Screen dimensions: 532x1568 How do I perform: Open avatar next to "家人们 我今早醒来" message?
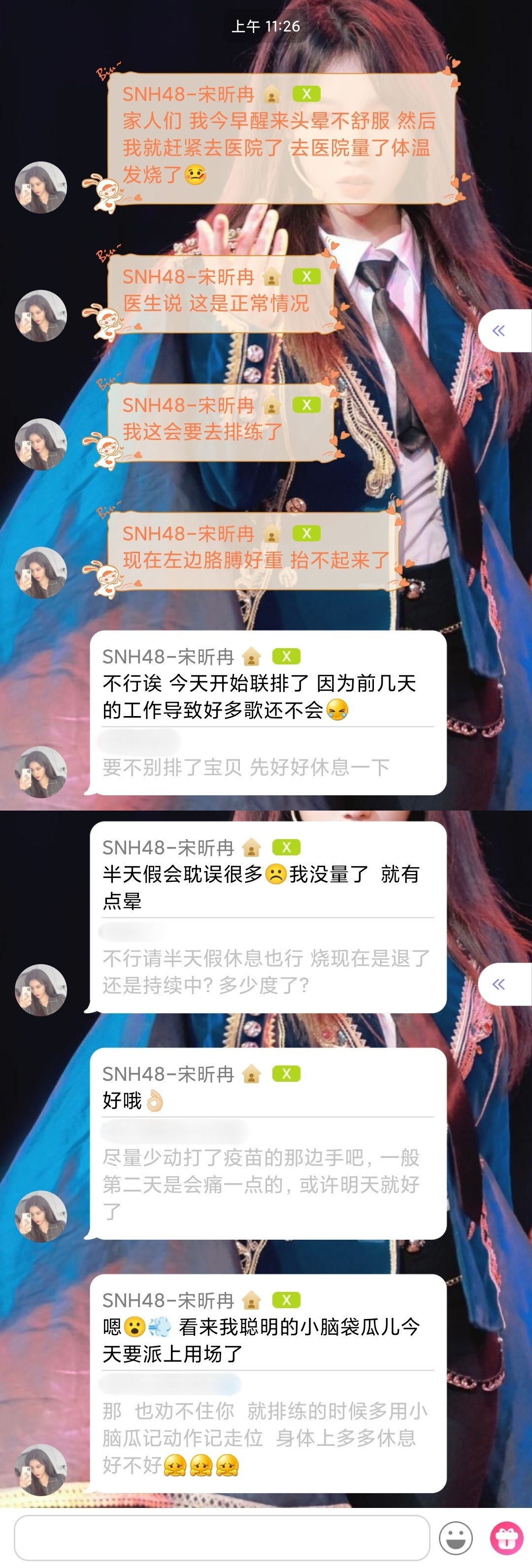click(41, 188)
